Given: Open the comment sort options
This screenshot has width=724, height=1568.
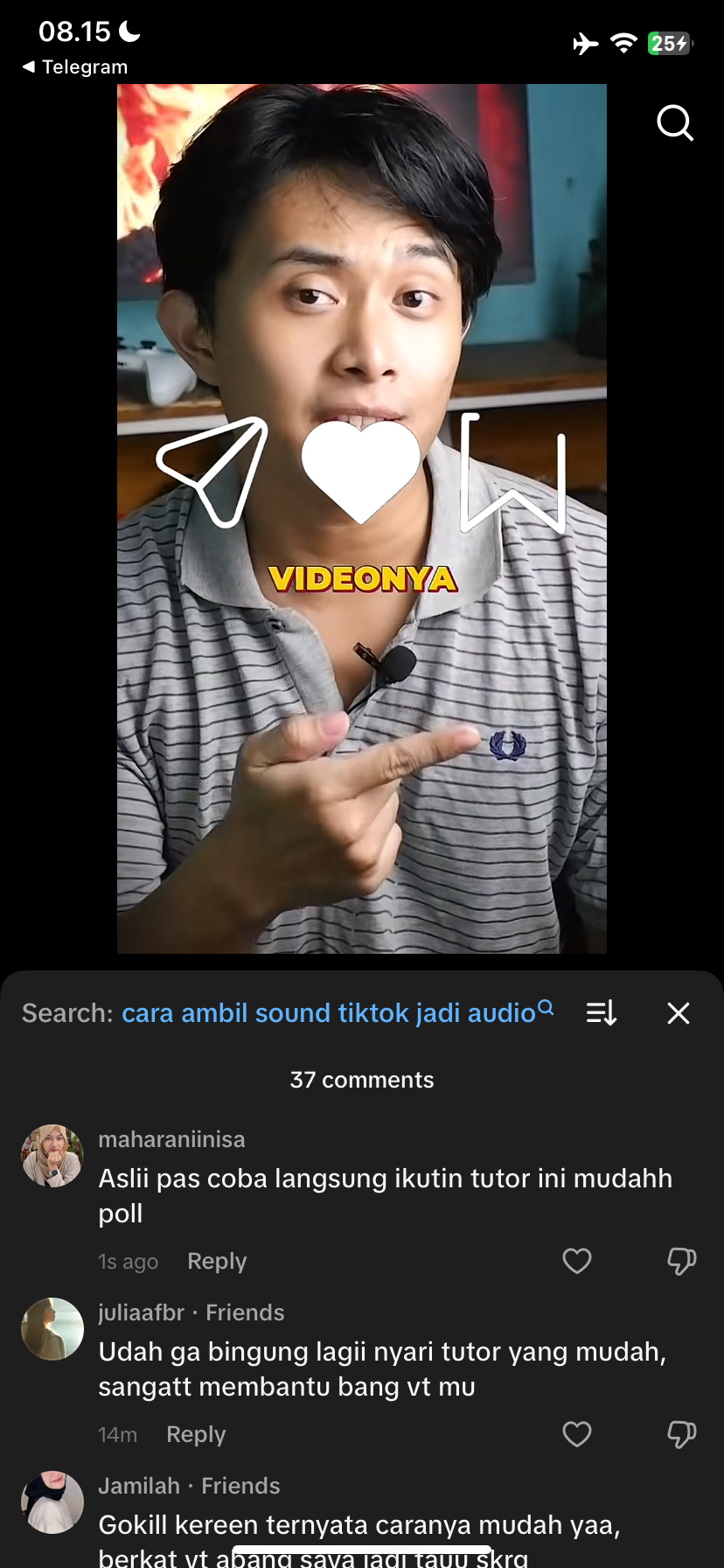Looking at the screenshot, I should pyautogui.click(x=602, y=1013).
